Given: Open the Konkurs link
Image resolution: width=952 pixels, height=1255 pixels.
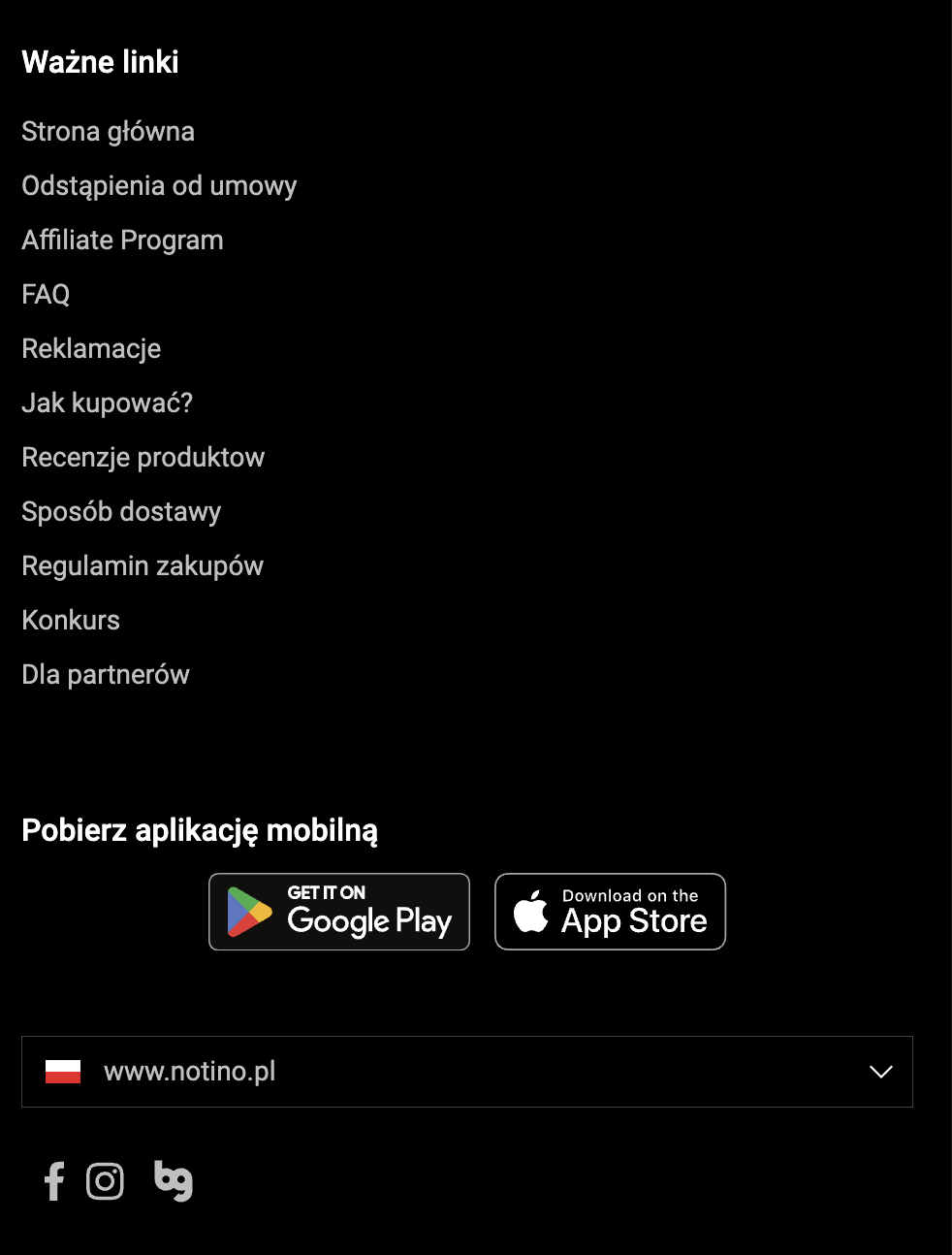Looking at the screenshot, I should tap(71, 621).
